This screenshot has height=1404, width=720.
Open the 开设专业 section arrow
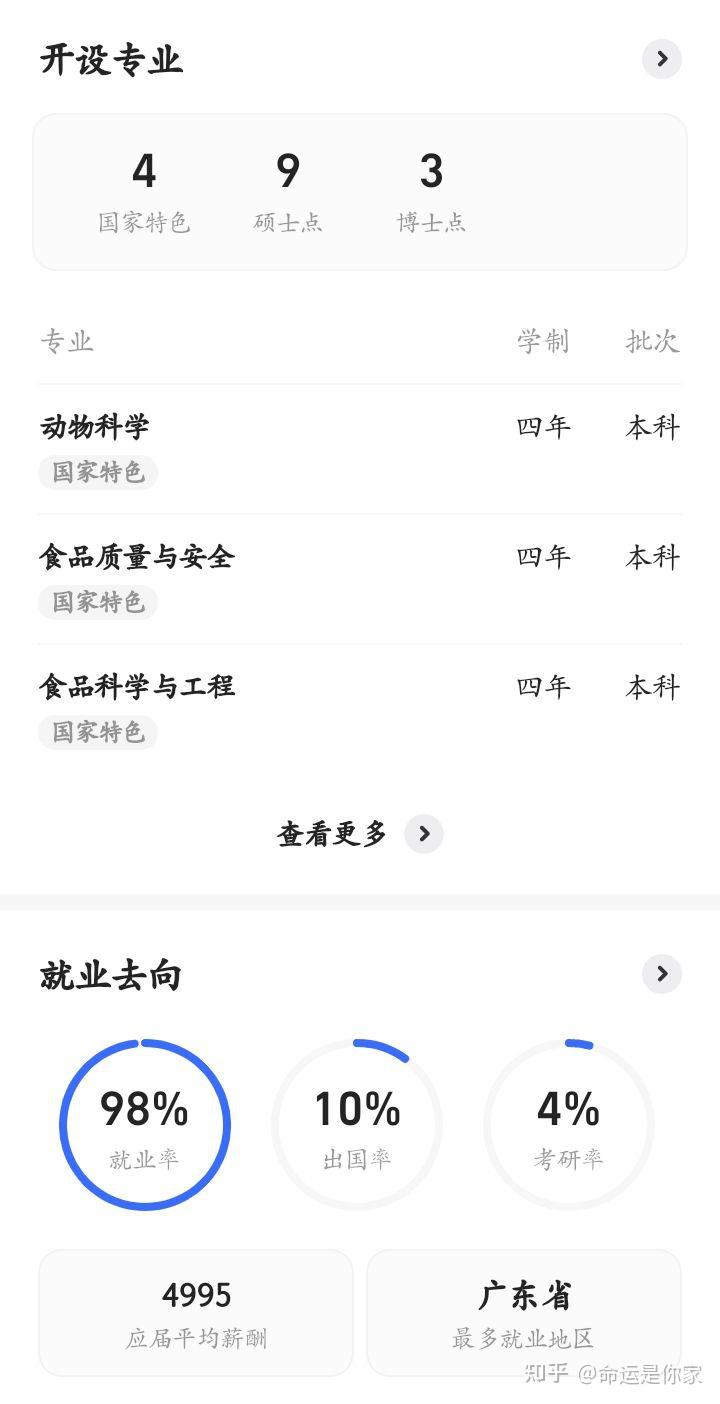point(661,59)
